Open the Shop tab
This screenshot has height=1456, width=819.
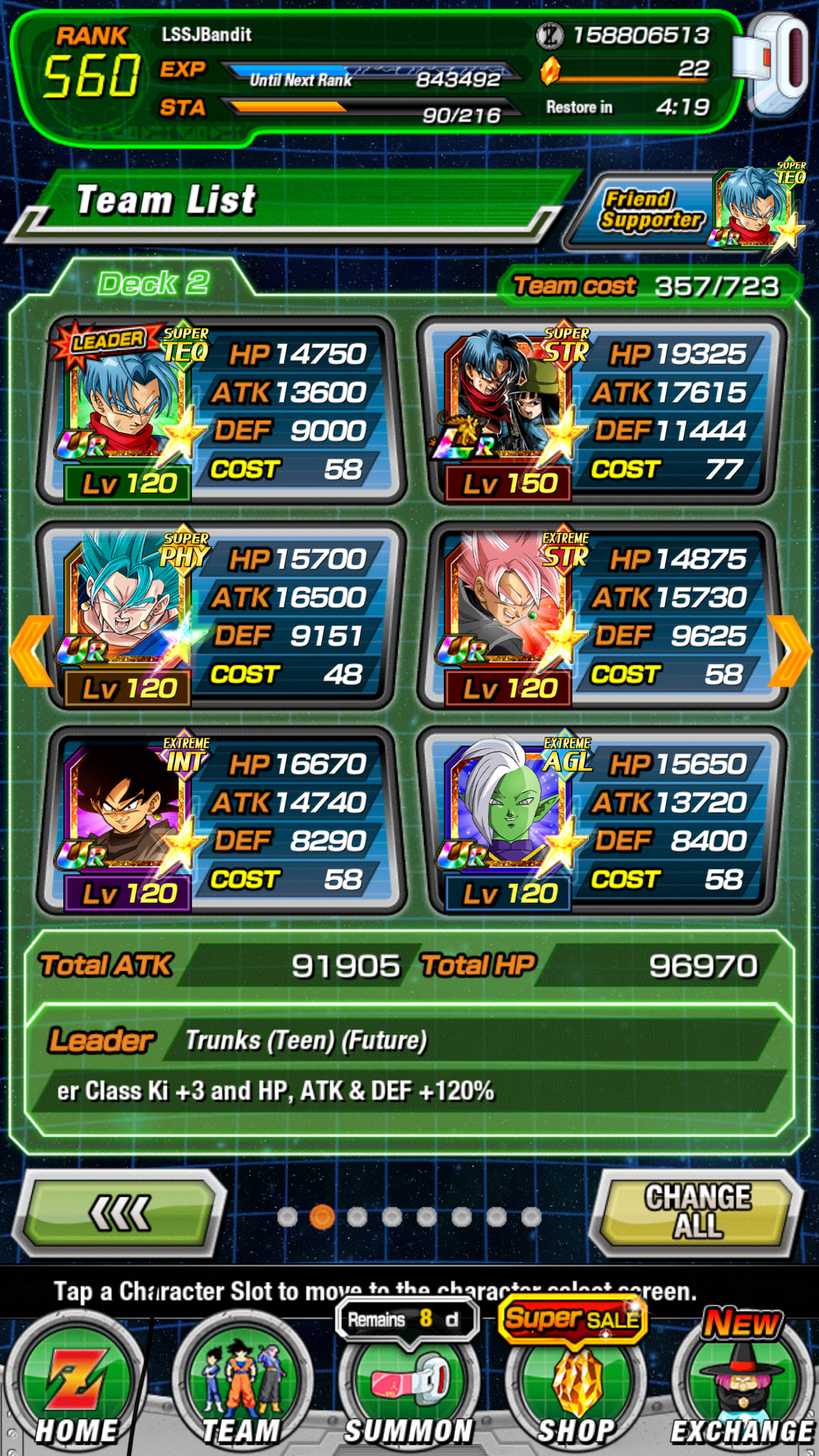[576, 1390]
